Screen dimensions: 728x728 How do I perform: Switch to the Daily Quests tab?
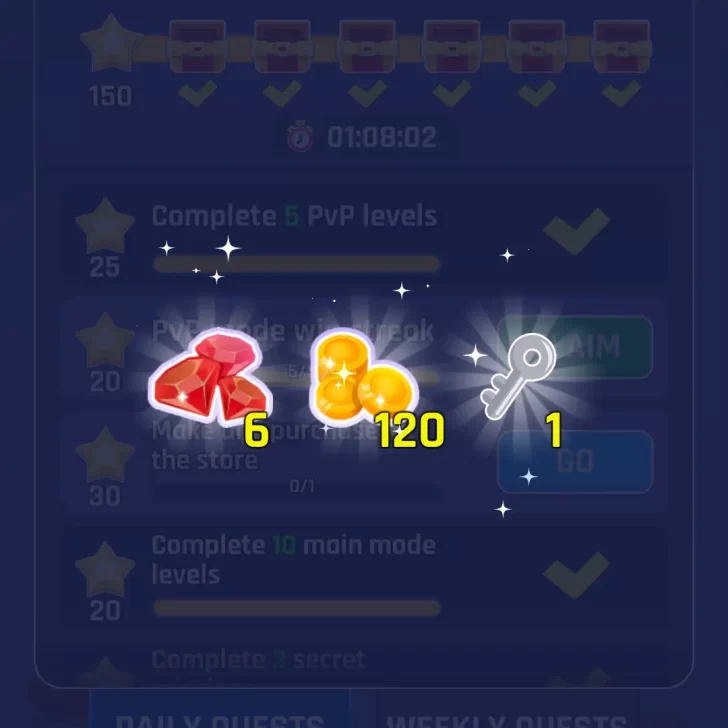(218, 714)
